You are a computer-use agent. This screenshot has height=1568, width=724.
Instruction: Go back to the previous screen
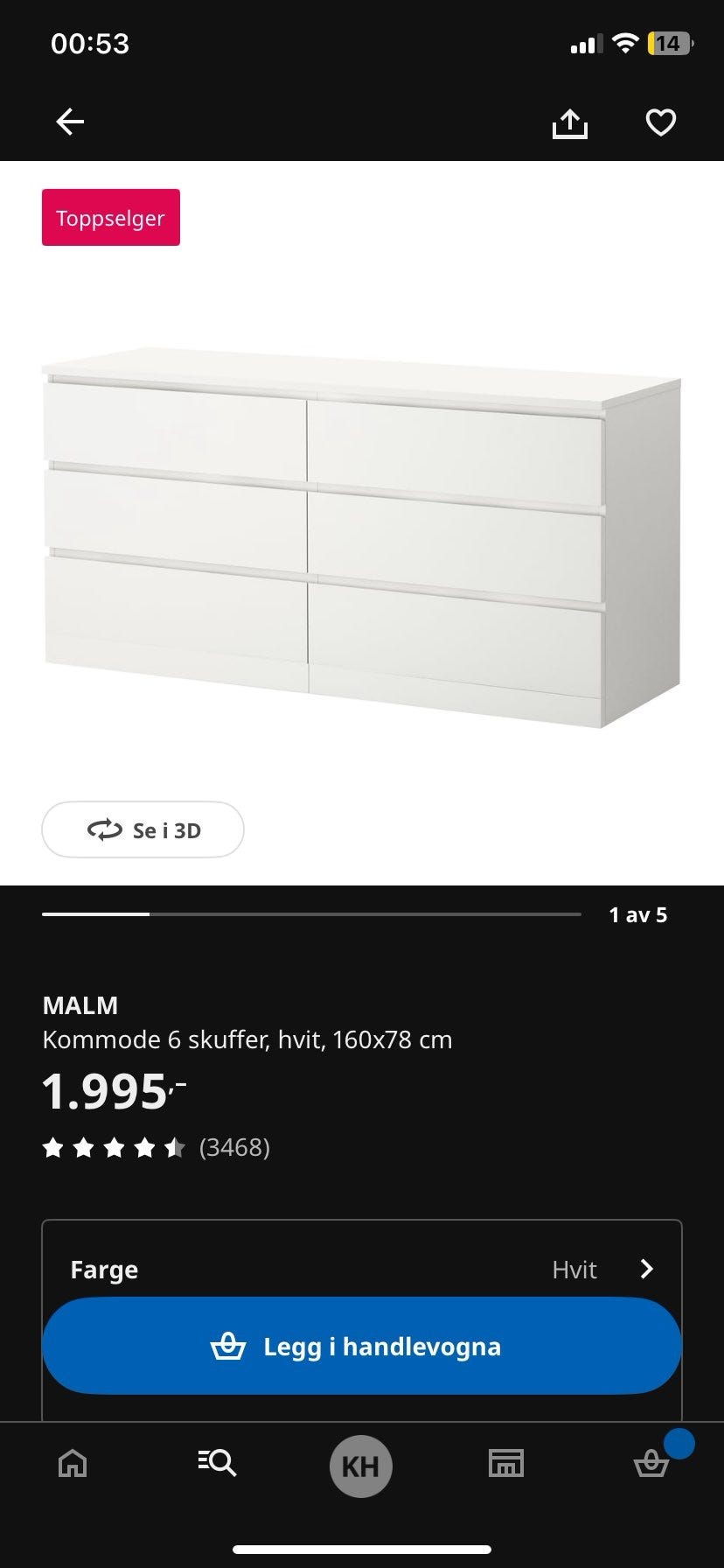[x=69, y=122]
